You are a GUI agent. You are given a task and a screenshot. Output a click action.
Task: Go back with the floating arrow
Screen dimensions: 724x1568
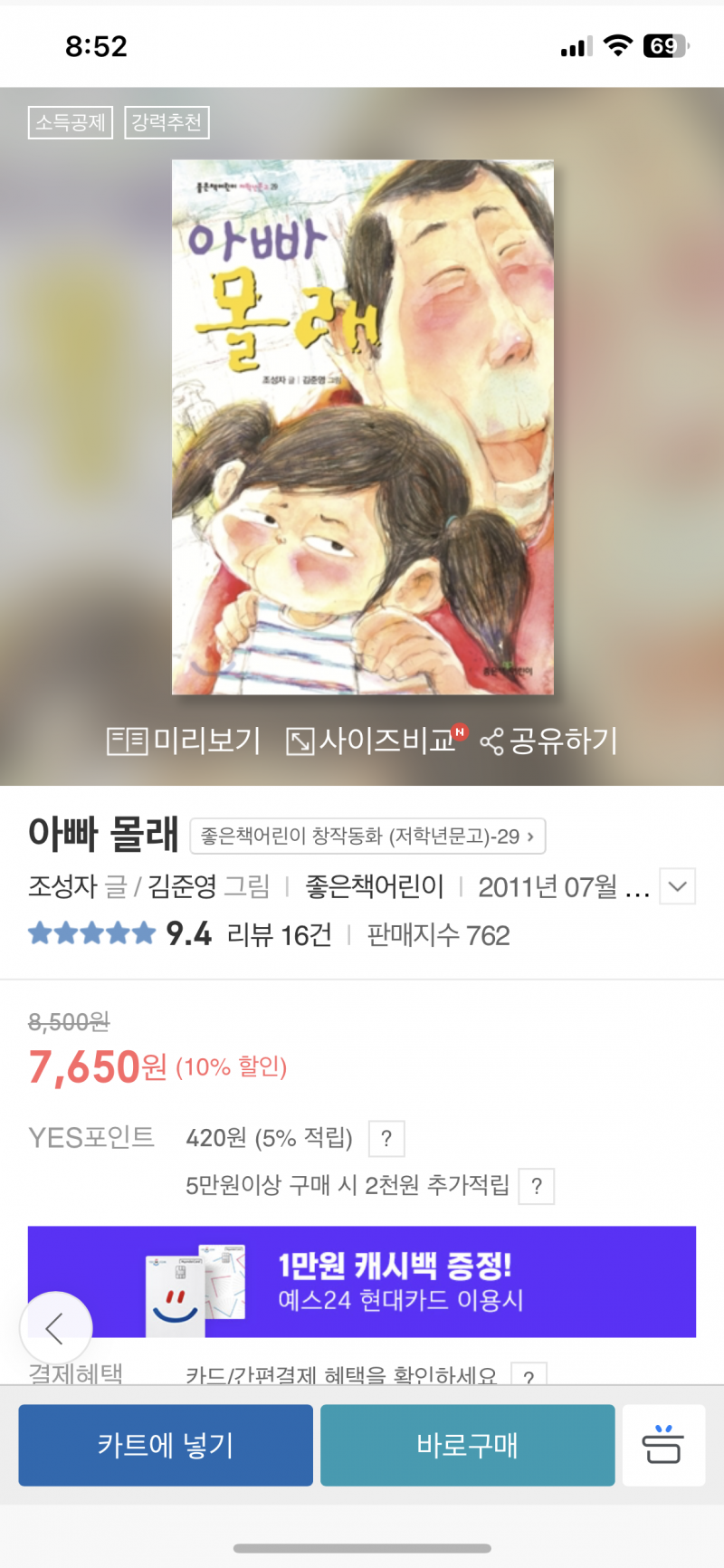pyautogui.click(x=55, y=1328)
